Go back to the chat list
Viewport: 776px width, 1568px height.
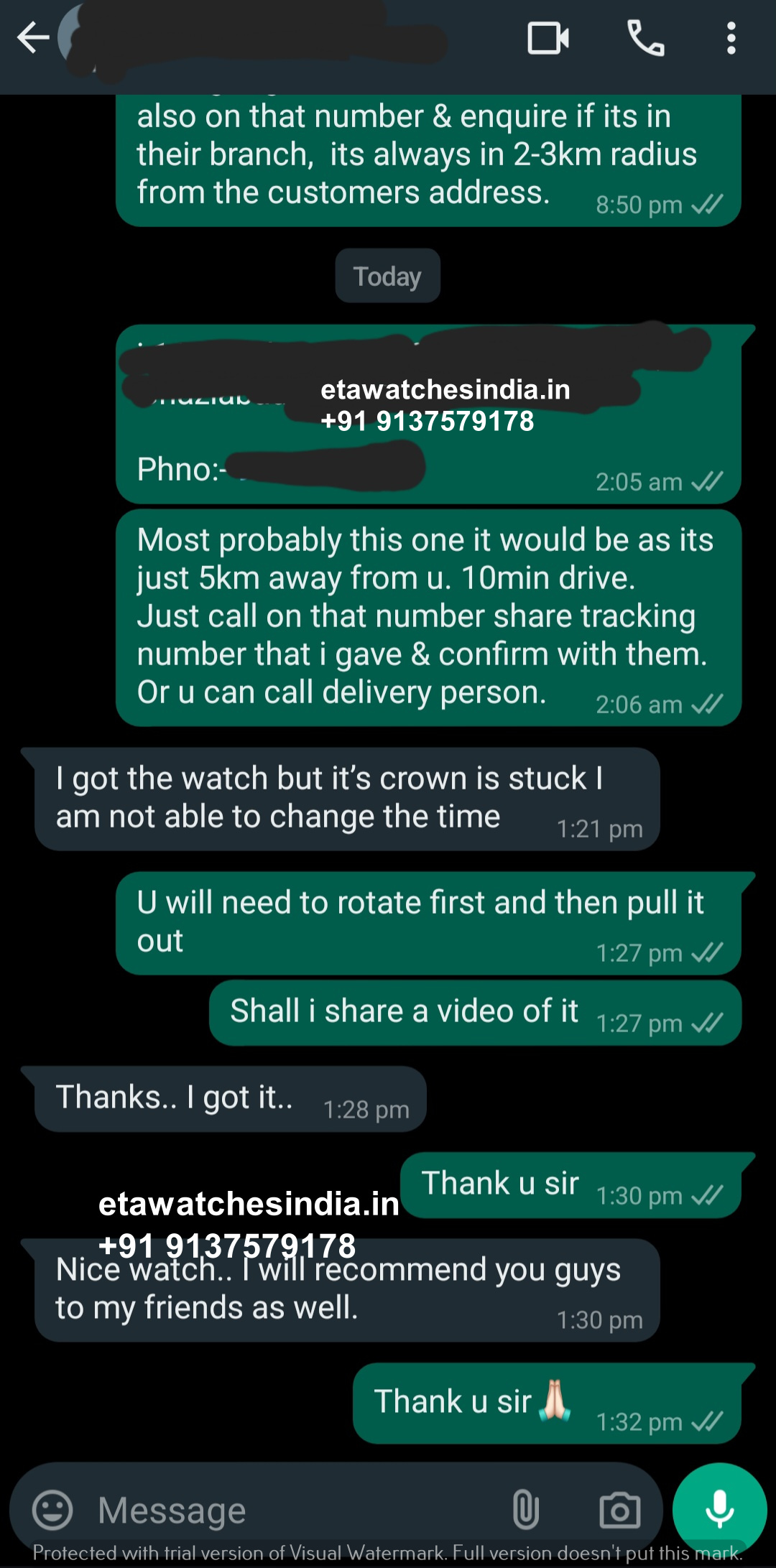coord(33,38)
